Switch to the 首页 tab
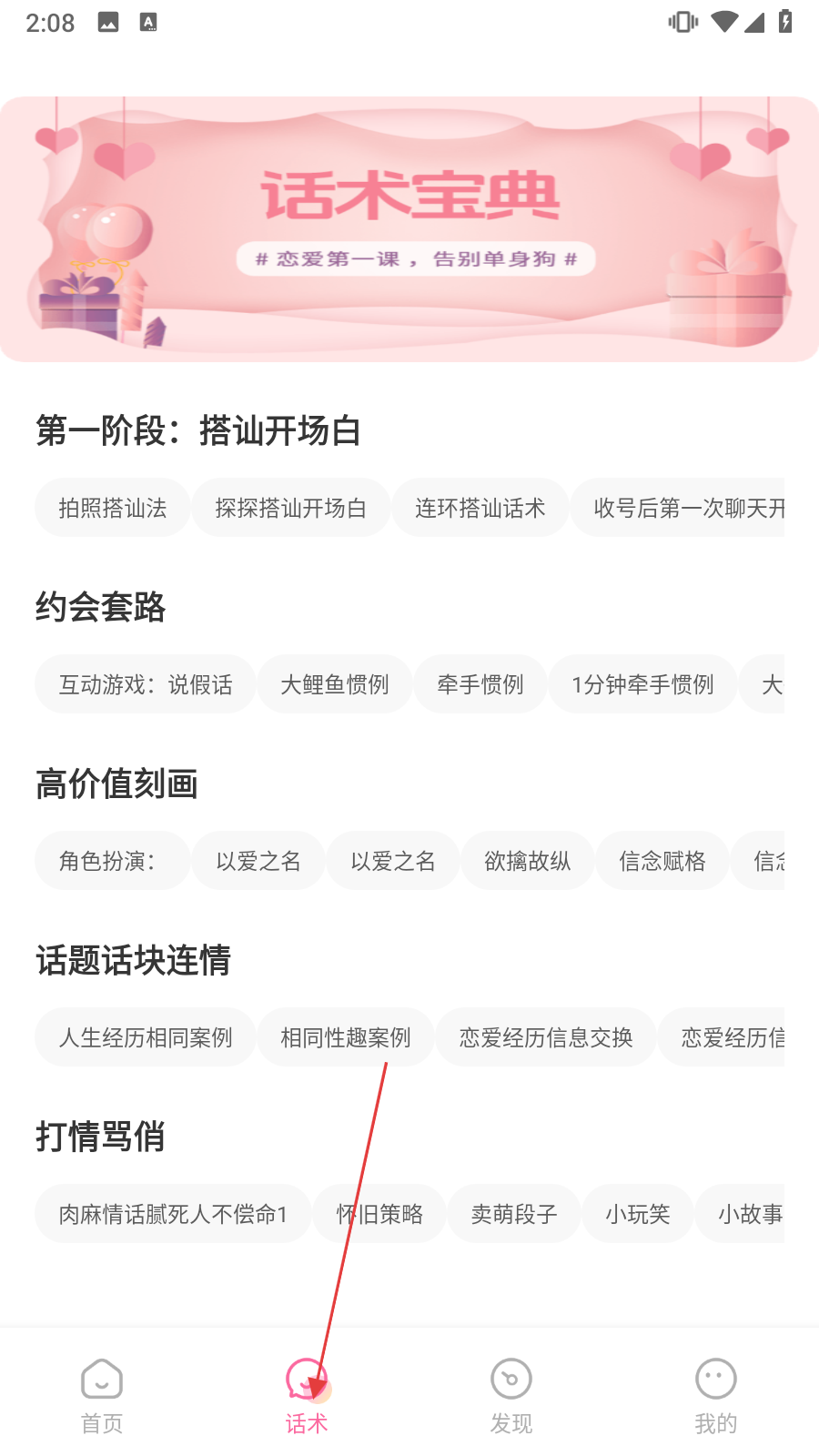819x1456 pixels. point(102,1397)
